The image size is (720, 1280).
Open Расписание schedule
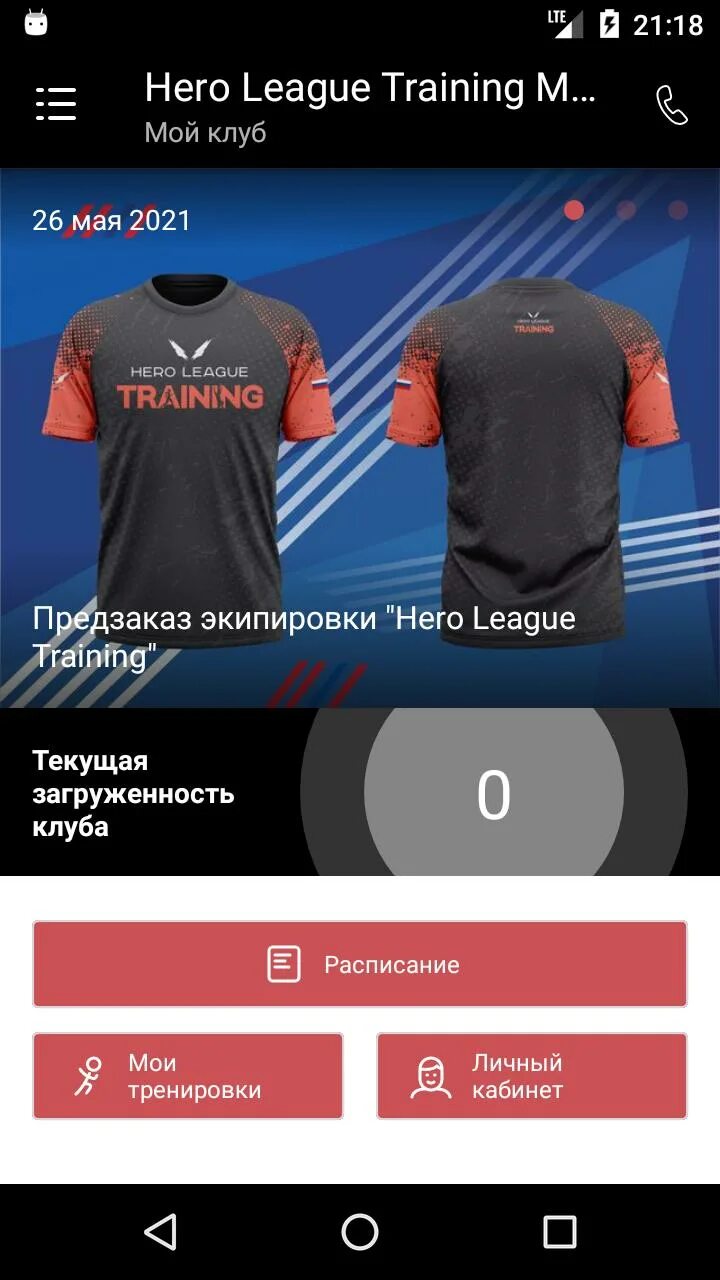pos(360,964)
